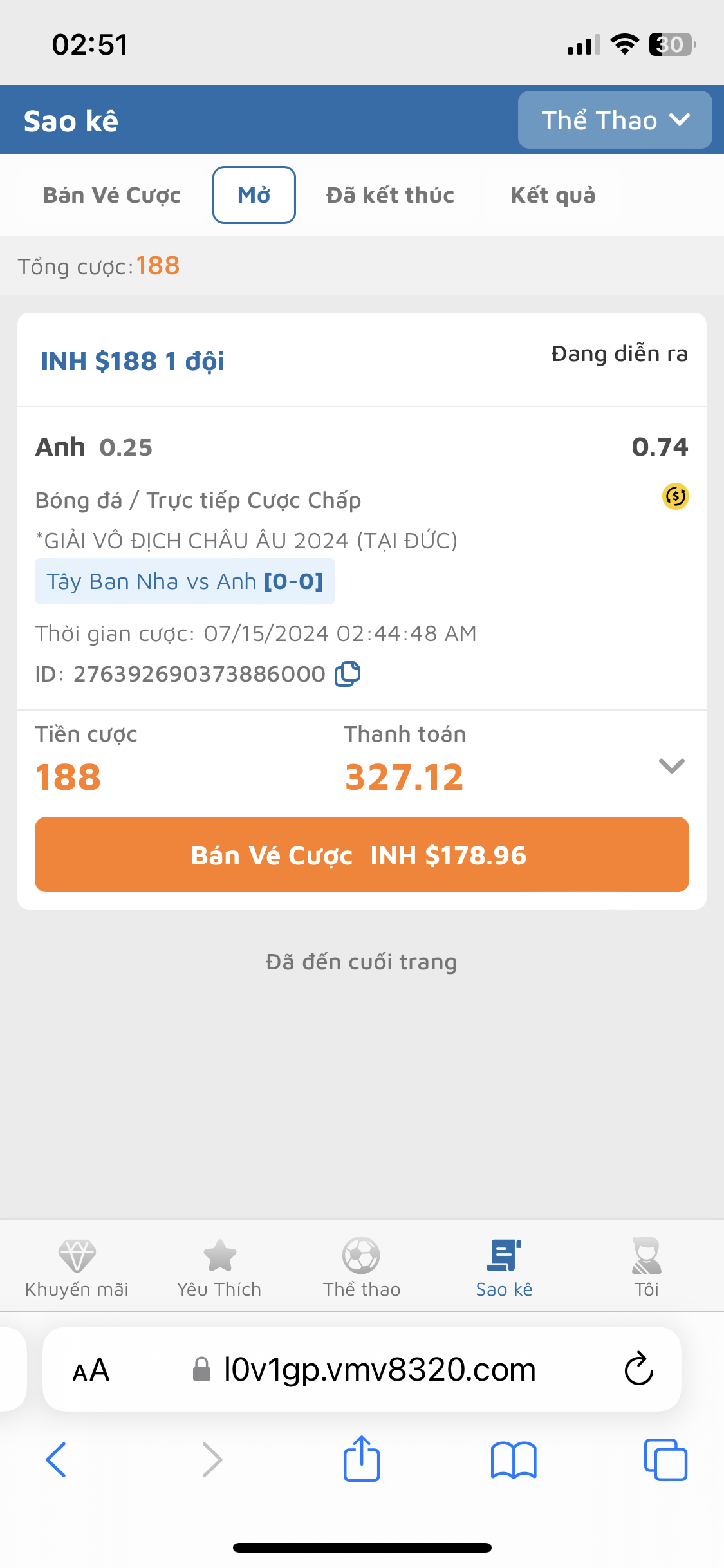
Task: Open Safari bookmarks
Action: (514, 1460)
